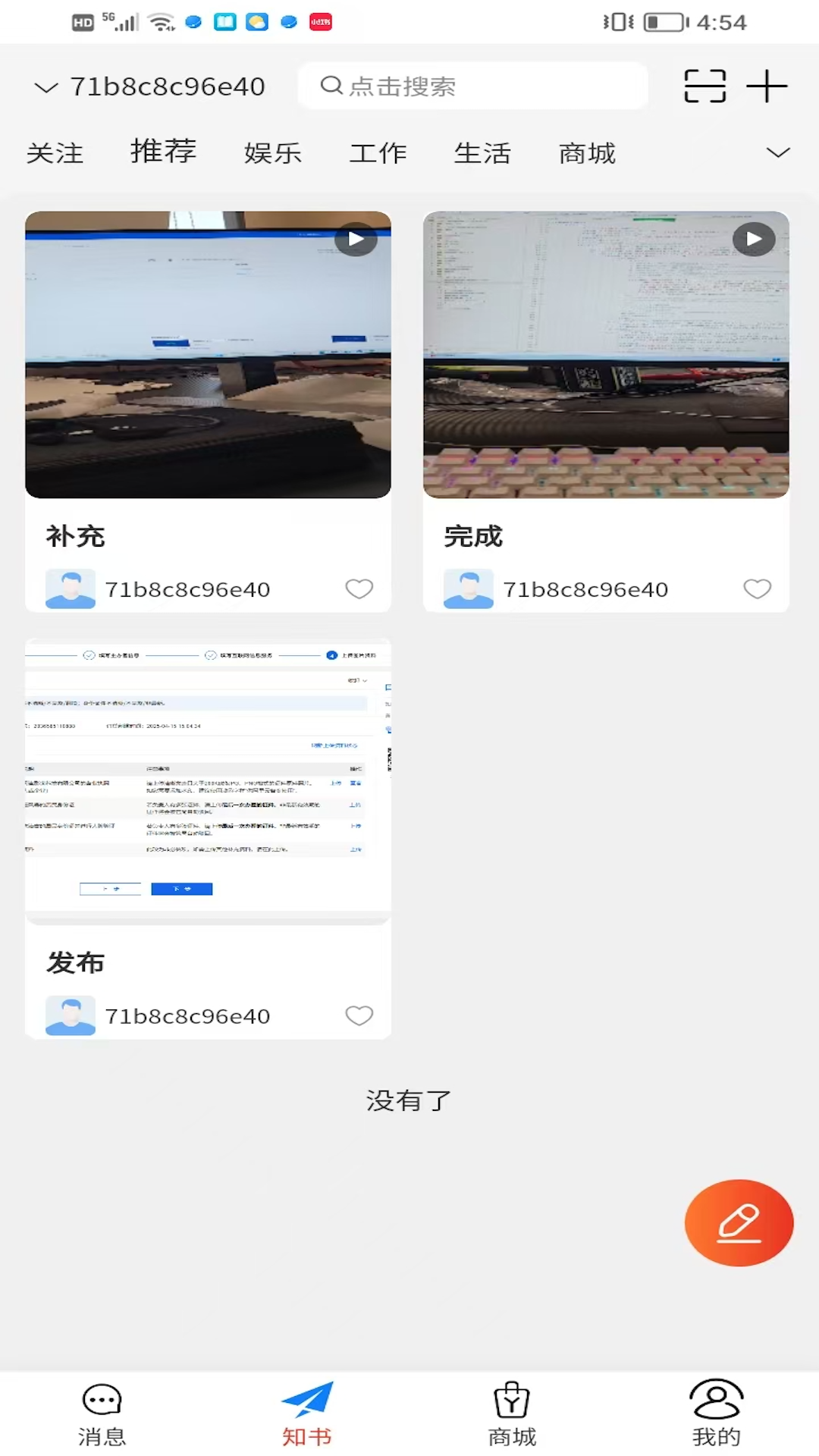Go to the 我的 profile tab
The width and height of the screenshot is (819, 1456).
coord(716,1414)
